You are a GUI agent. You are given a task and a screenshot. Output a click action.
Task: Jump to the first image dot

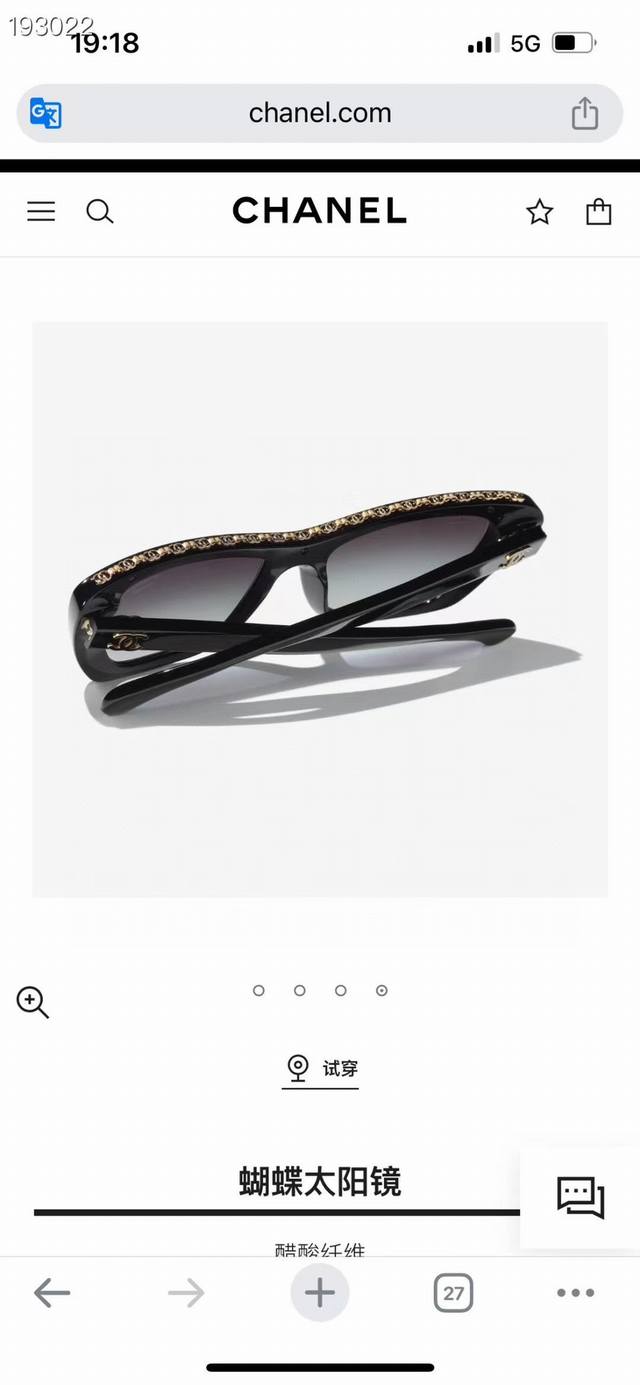[x=259, y=990]
